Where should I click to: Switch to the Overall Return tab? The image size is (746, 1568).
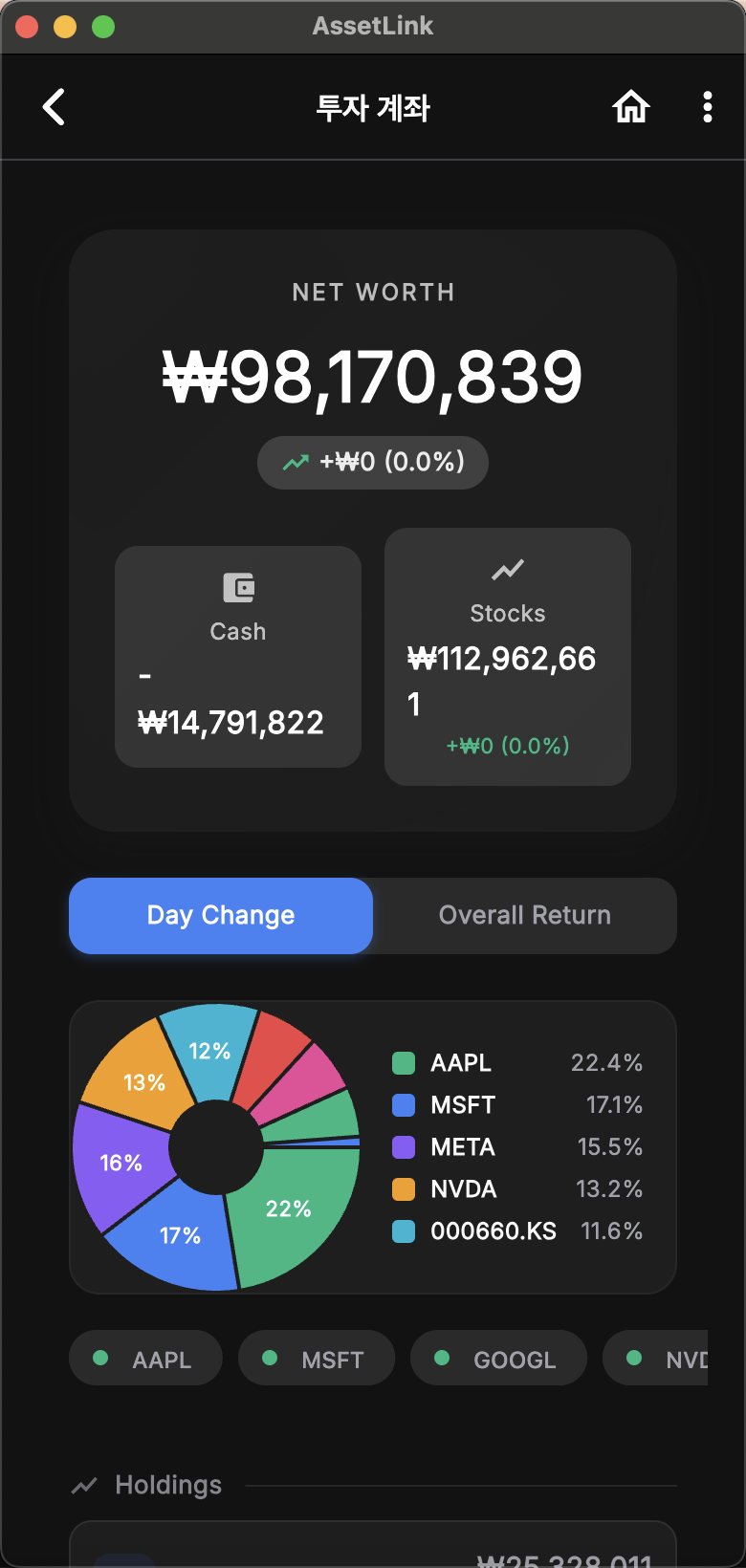524,915
